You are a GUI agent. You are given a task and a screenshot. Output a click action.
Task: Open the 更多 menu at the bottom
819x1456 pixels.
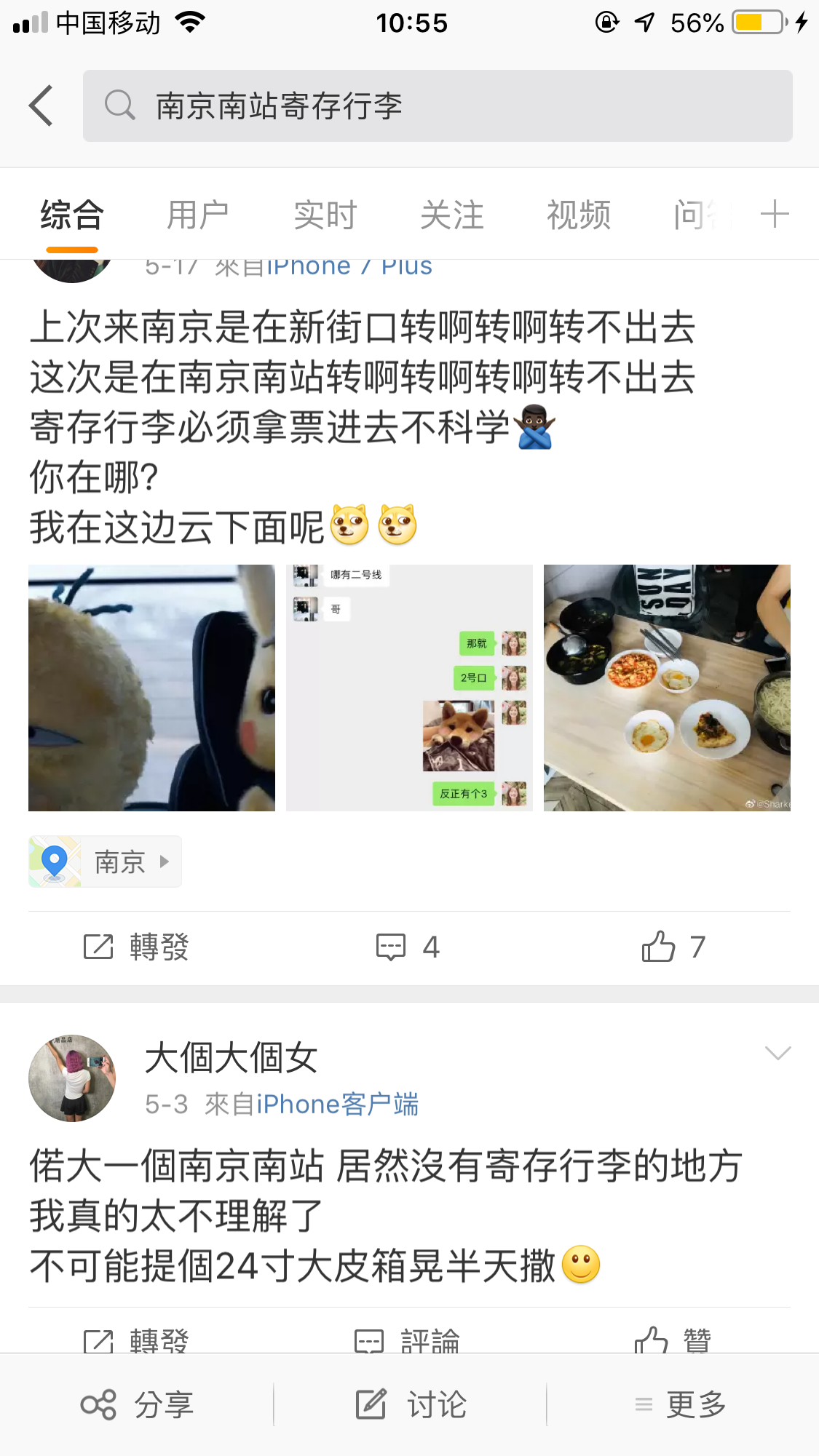pos(681,1404)
